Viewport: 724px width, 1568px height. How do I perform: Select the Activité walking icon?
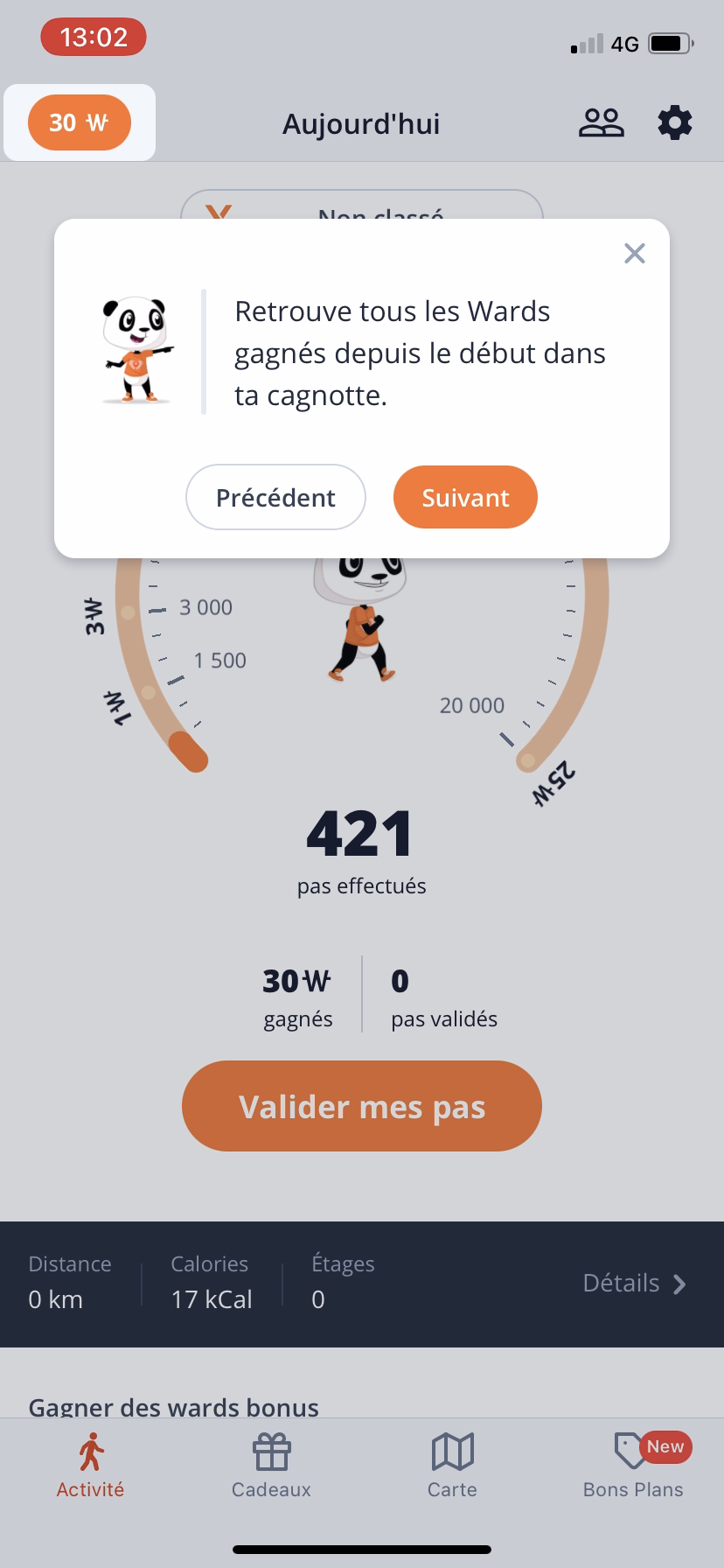pyautogui.click(x=89, y=1450)
